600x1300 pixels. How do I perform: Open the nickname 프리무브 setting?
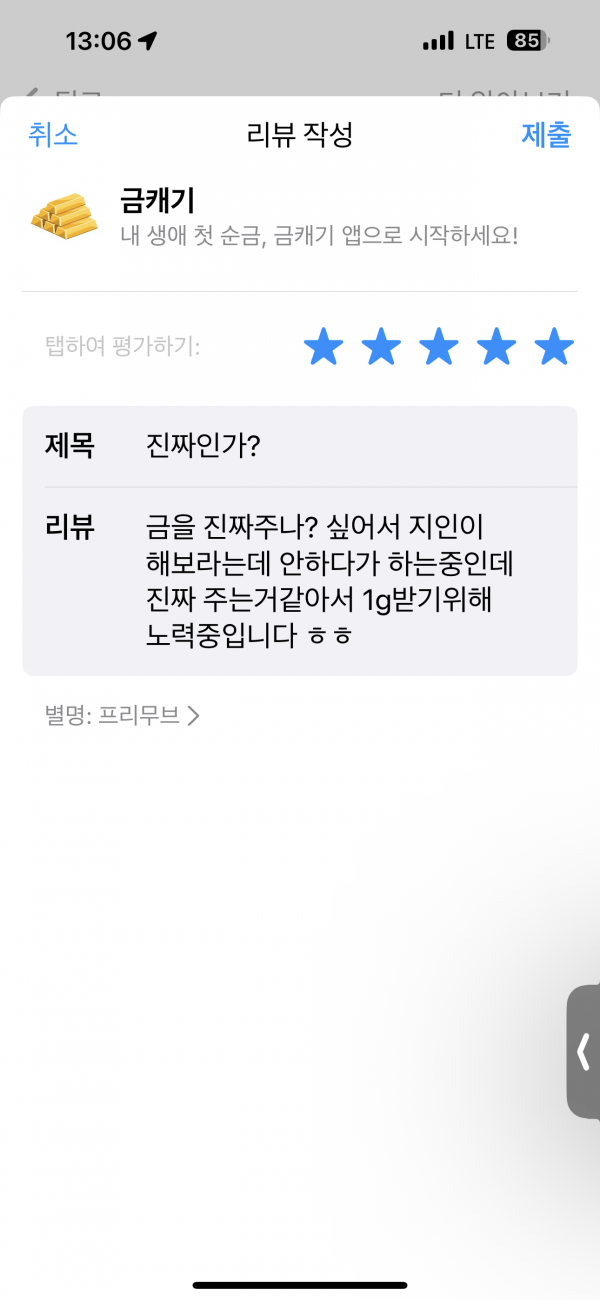coord(122,716)
